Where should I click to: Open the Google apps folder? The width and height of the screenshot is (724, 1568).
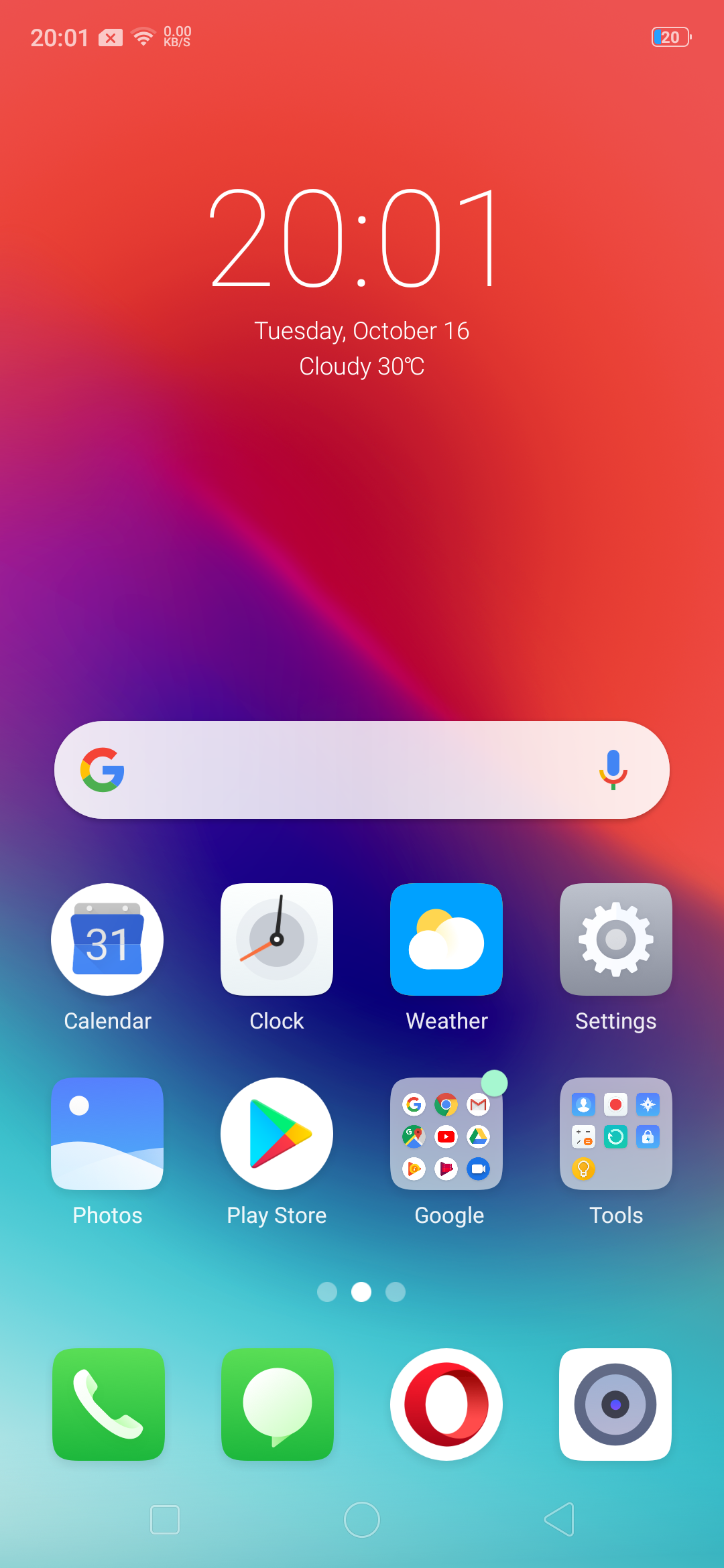click(446, 1134)
